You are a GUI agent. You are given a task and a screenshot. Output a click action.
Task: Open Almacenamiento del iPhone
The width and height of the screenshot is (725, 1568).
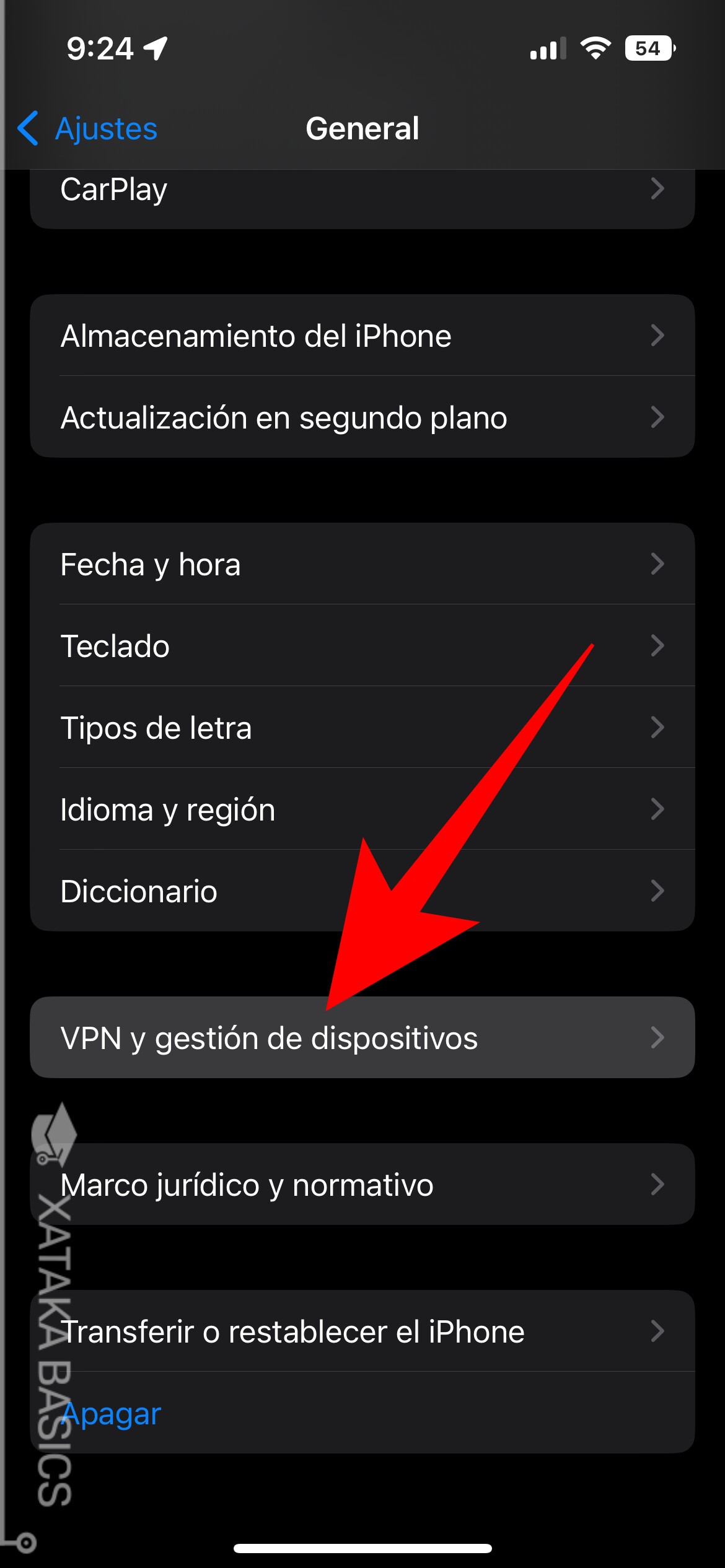pyautogui.click(x=362, y=336)
